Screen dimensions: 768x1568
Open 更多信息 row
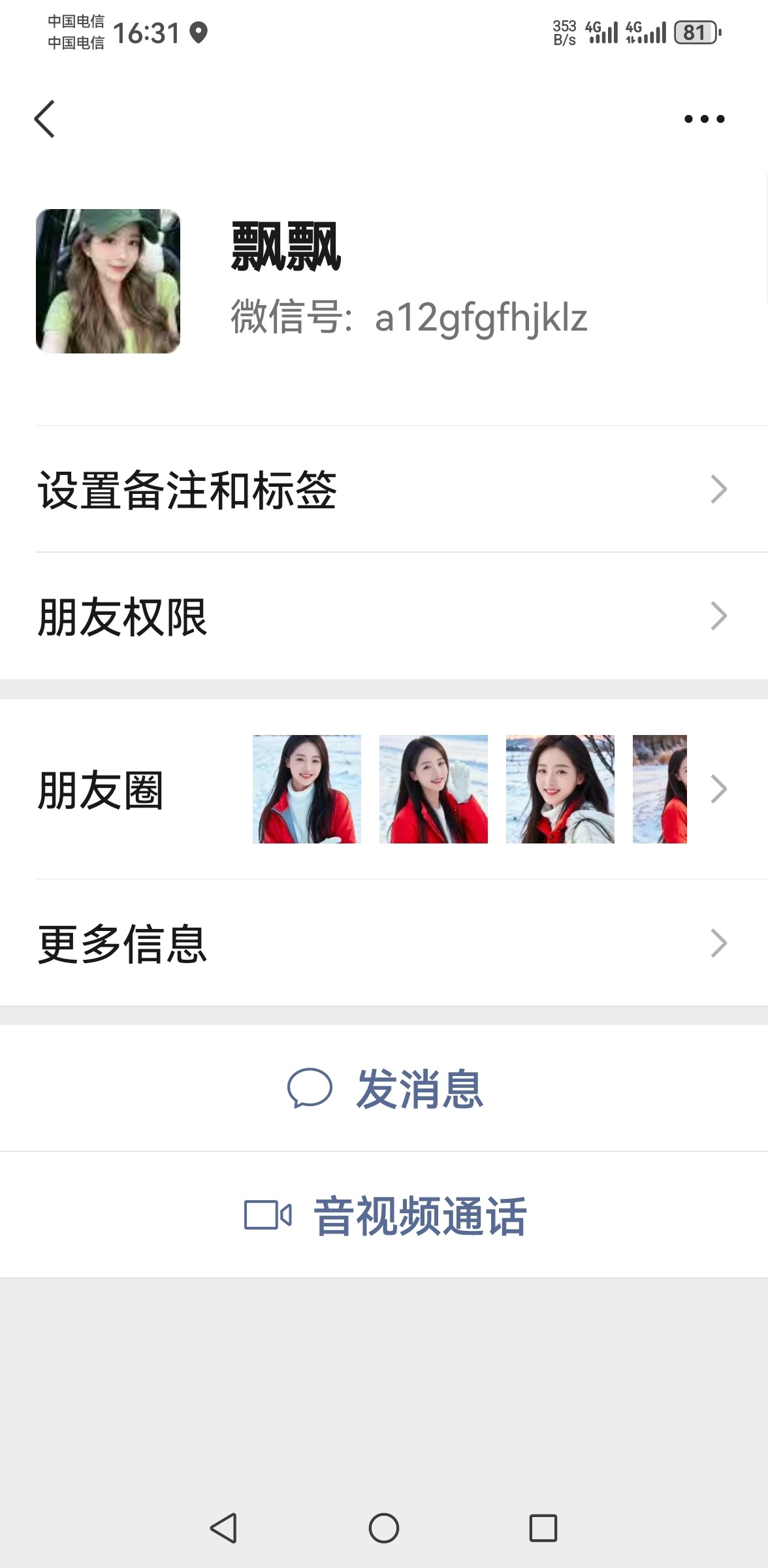[384, 943]
